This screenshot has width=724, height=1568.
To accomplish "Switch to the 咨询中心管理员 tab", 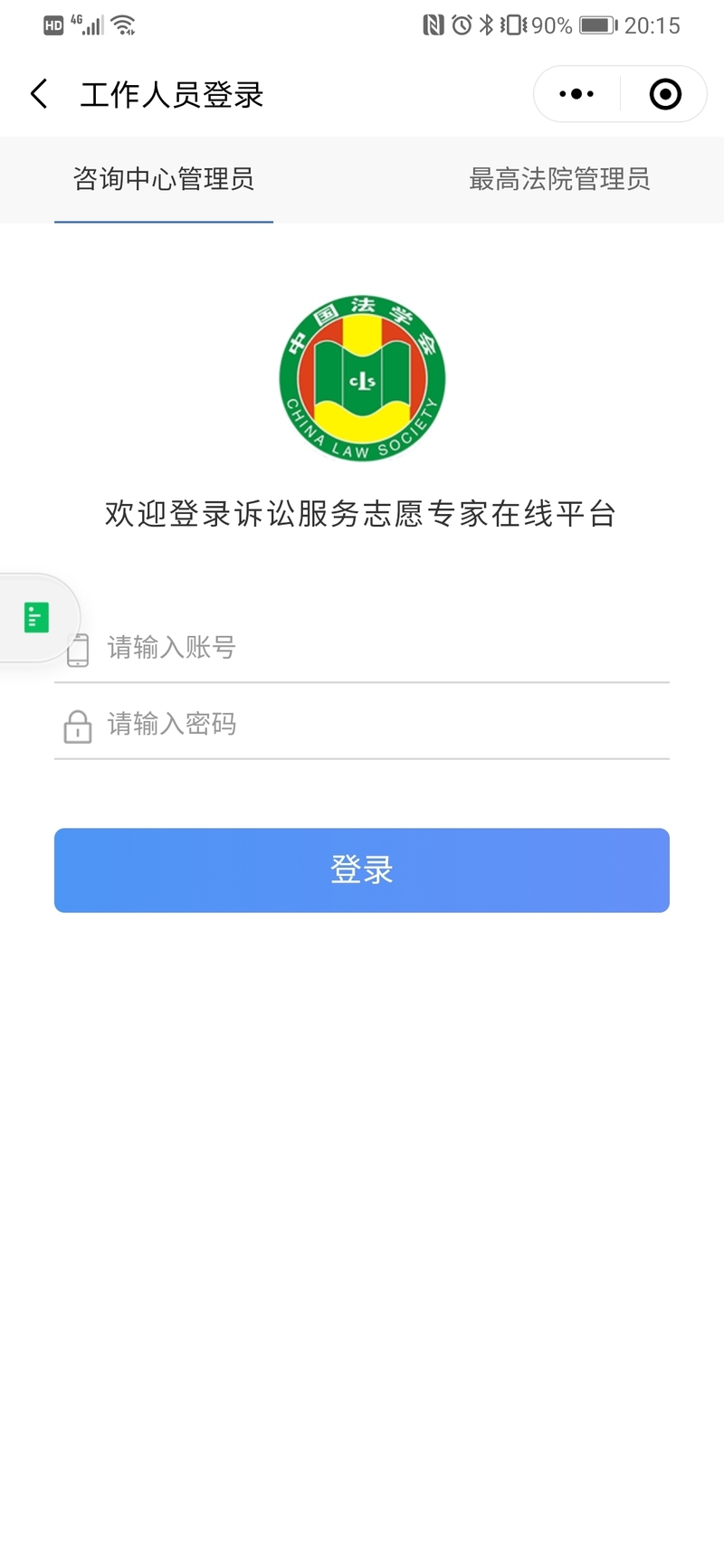I will pos(164,179).
